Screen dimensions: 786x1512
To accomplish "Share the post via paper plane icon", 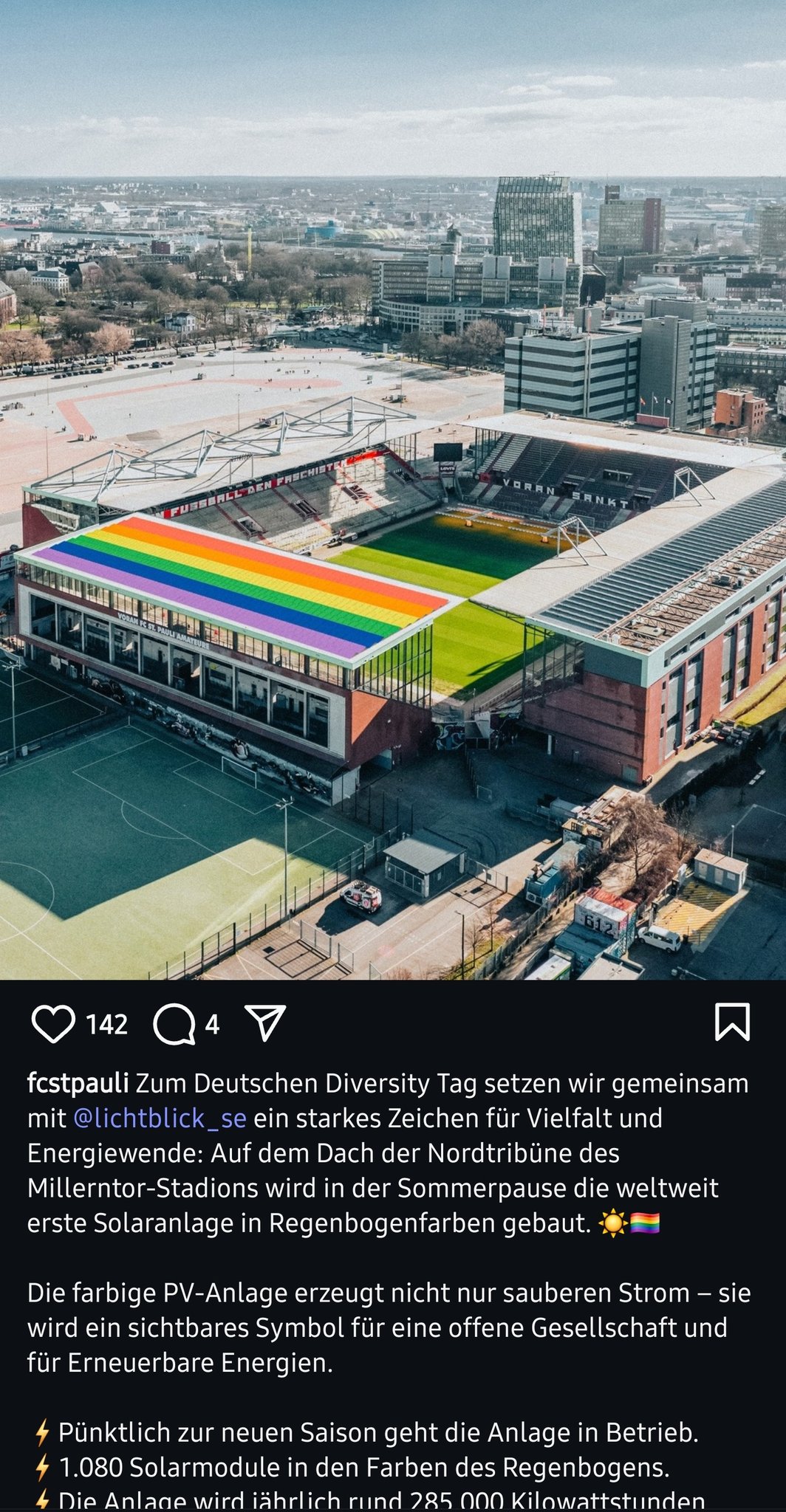I will coord(264,1023).
